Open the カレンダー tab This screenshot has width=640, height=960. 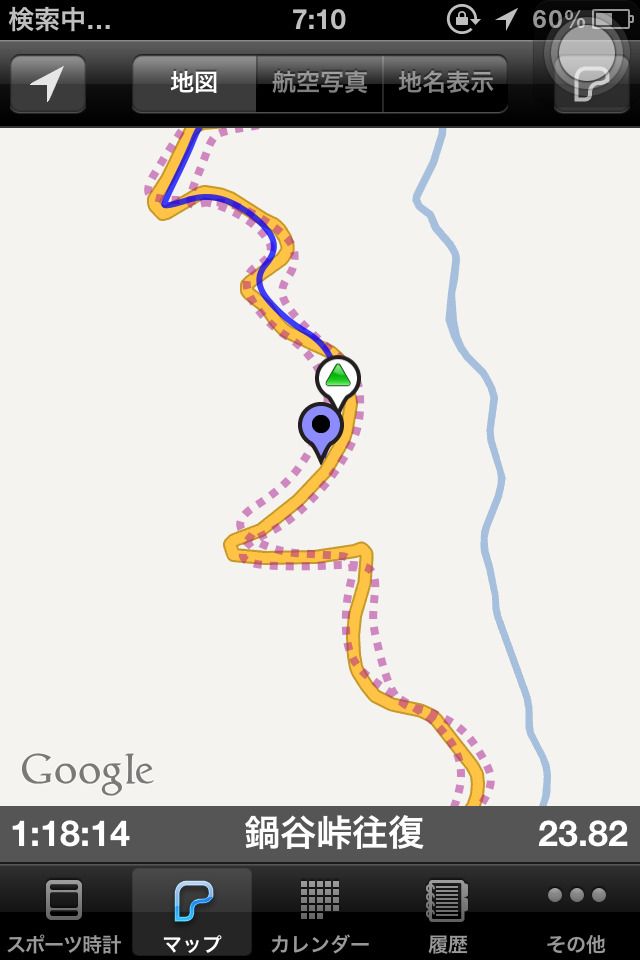(320, 913)
